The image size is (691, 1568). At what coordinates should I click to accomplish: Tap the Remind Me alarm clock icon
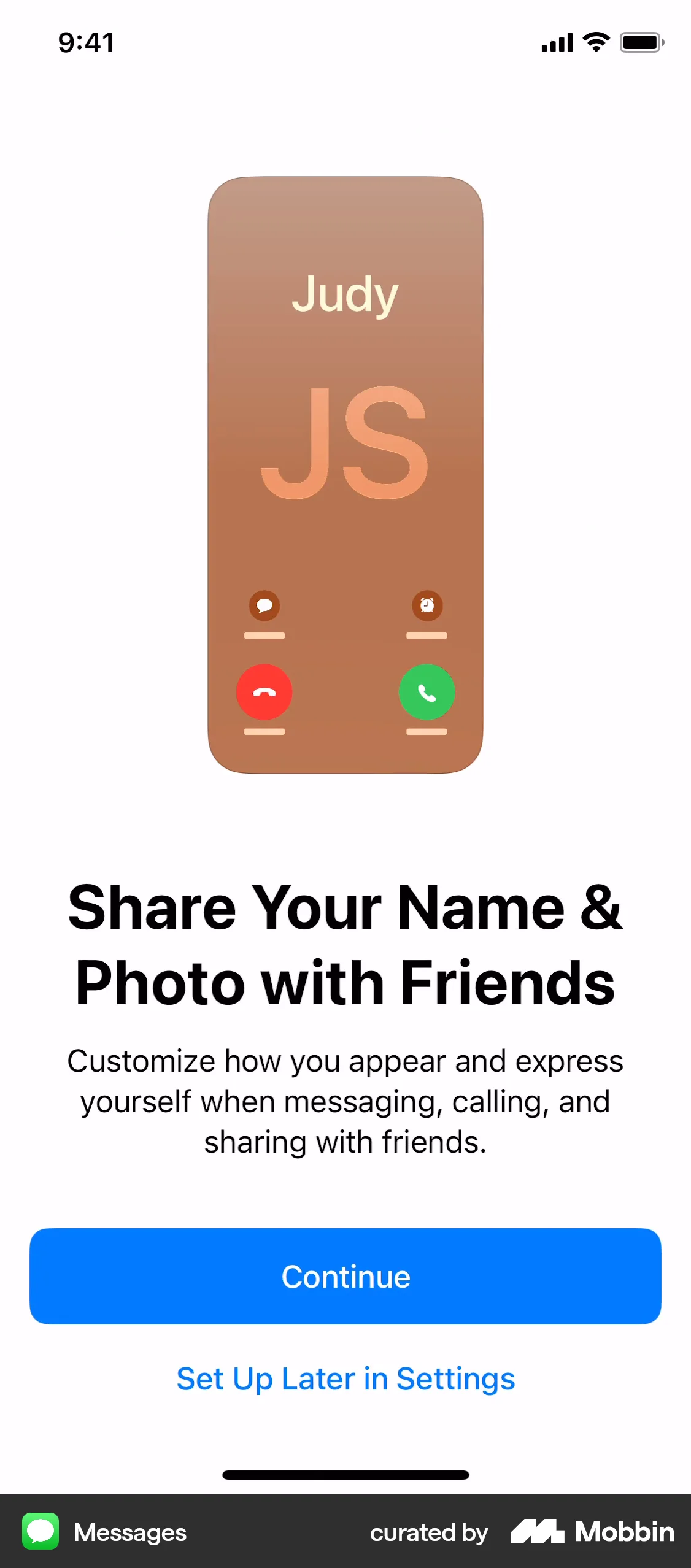point(427,606)
